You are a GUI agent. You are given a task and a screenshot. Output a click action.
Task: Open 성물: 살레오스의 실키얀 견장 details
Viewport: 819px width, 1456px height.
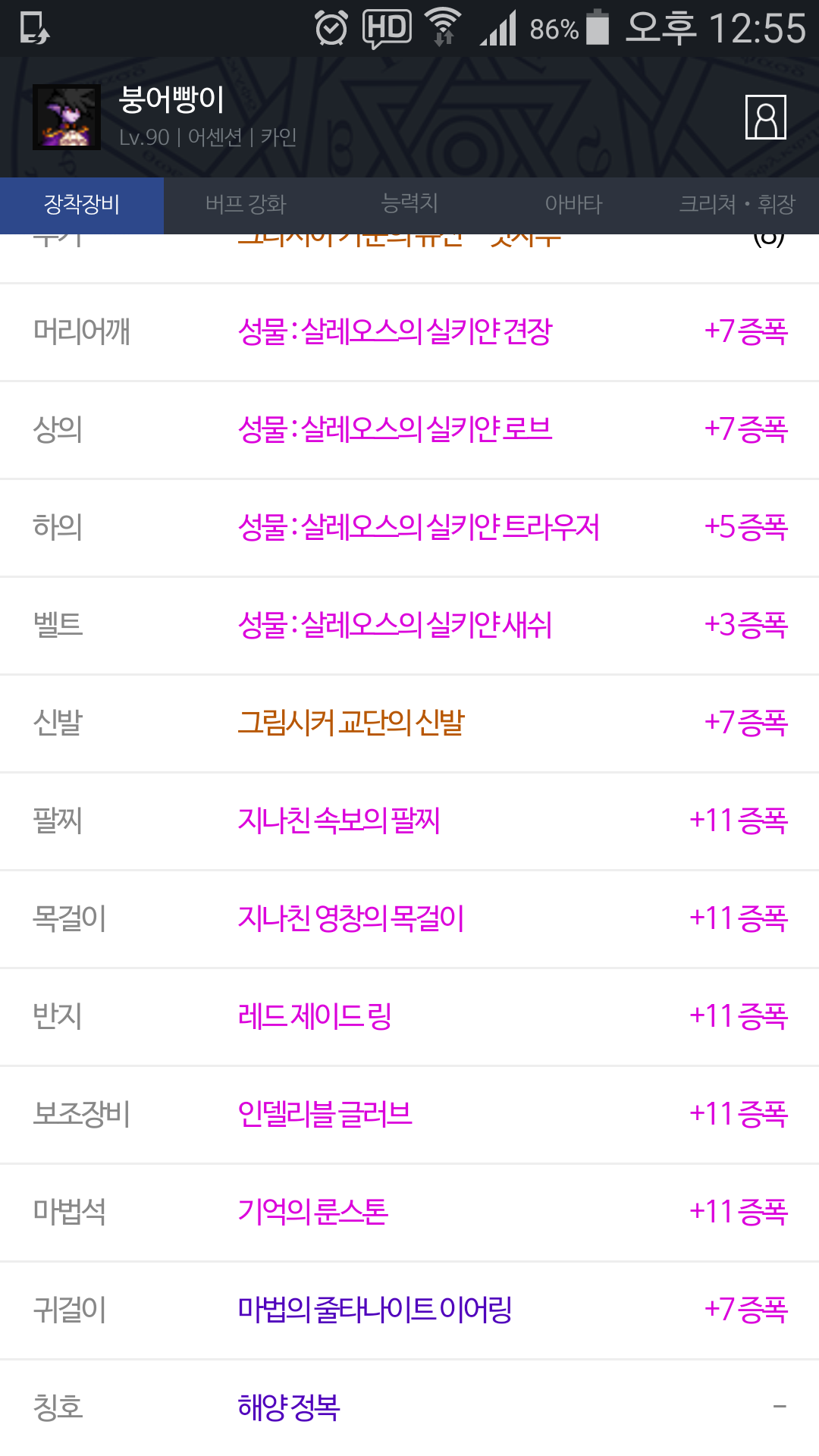tap(395, 332)
